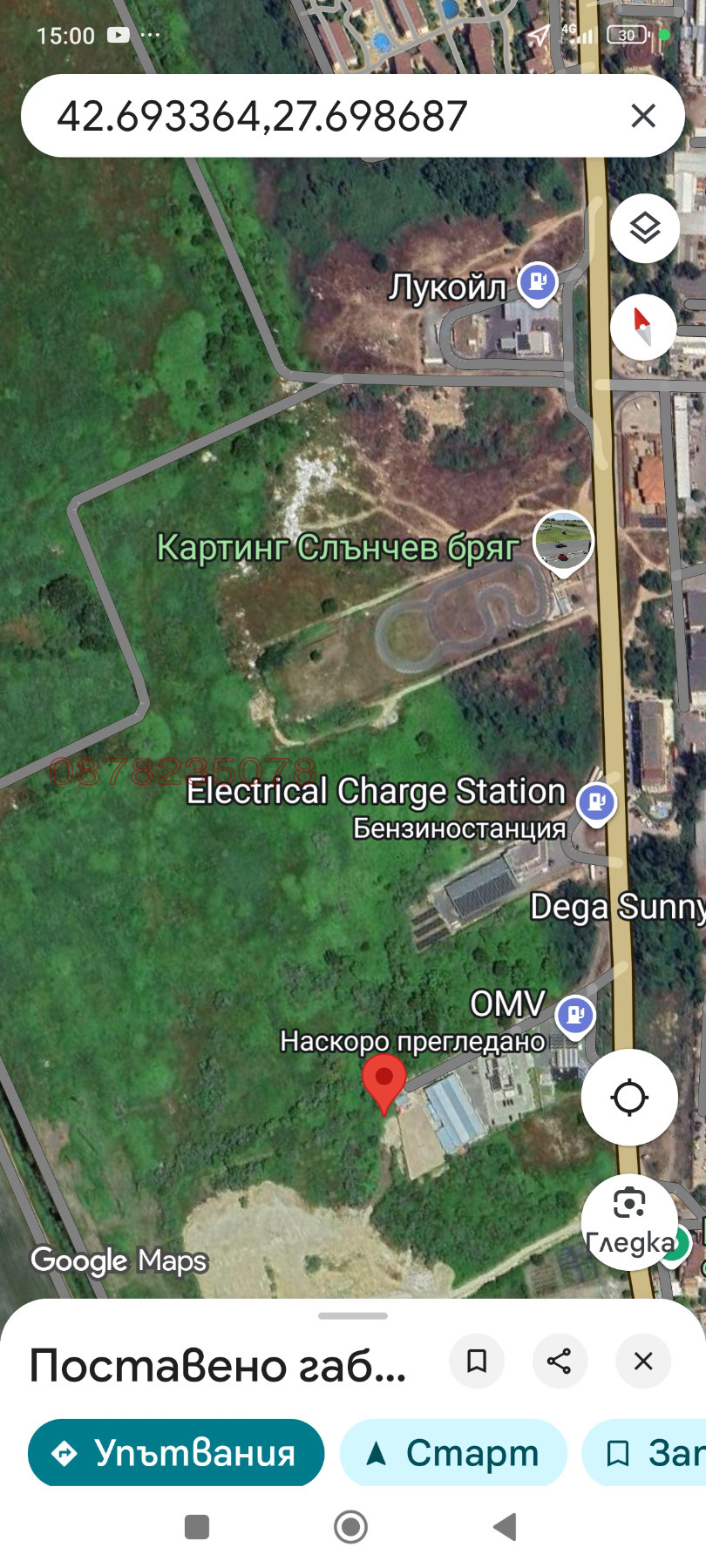Get directions with Упътвания button
706x1568 pixels.
(x=176, y=1453)
